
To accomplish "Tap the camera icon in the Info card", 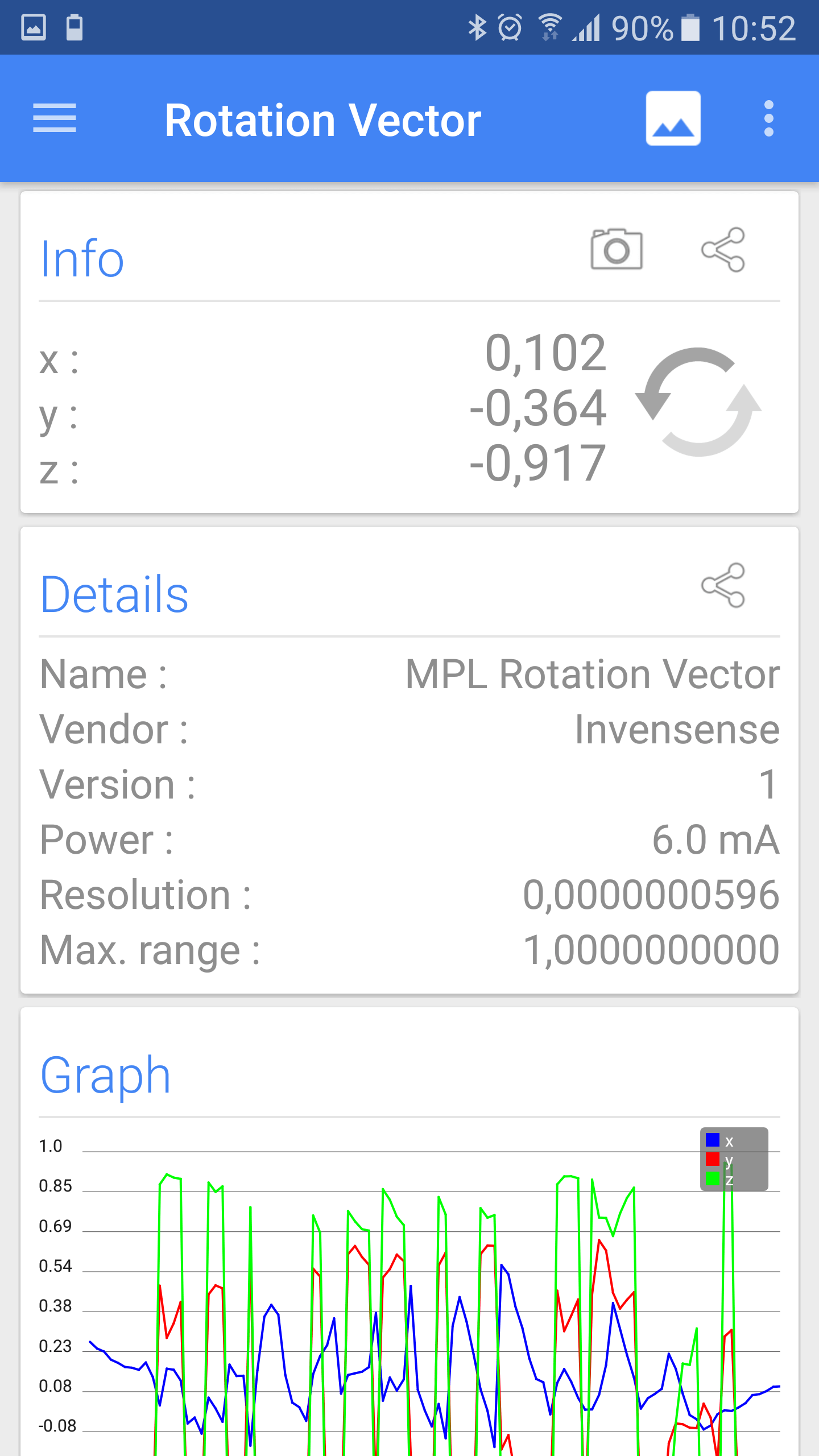I will (x=617, y=249).
